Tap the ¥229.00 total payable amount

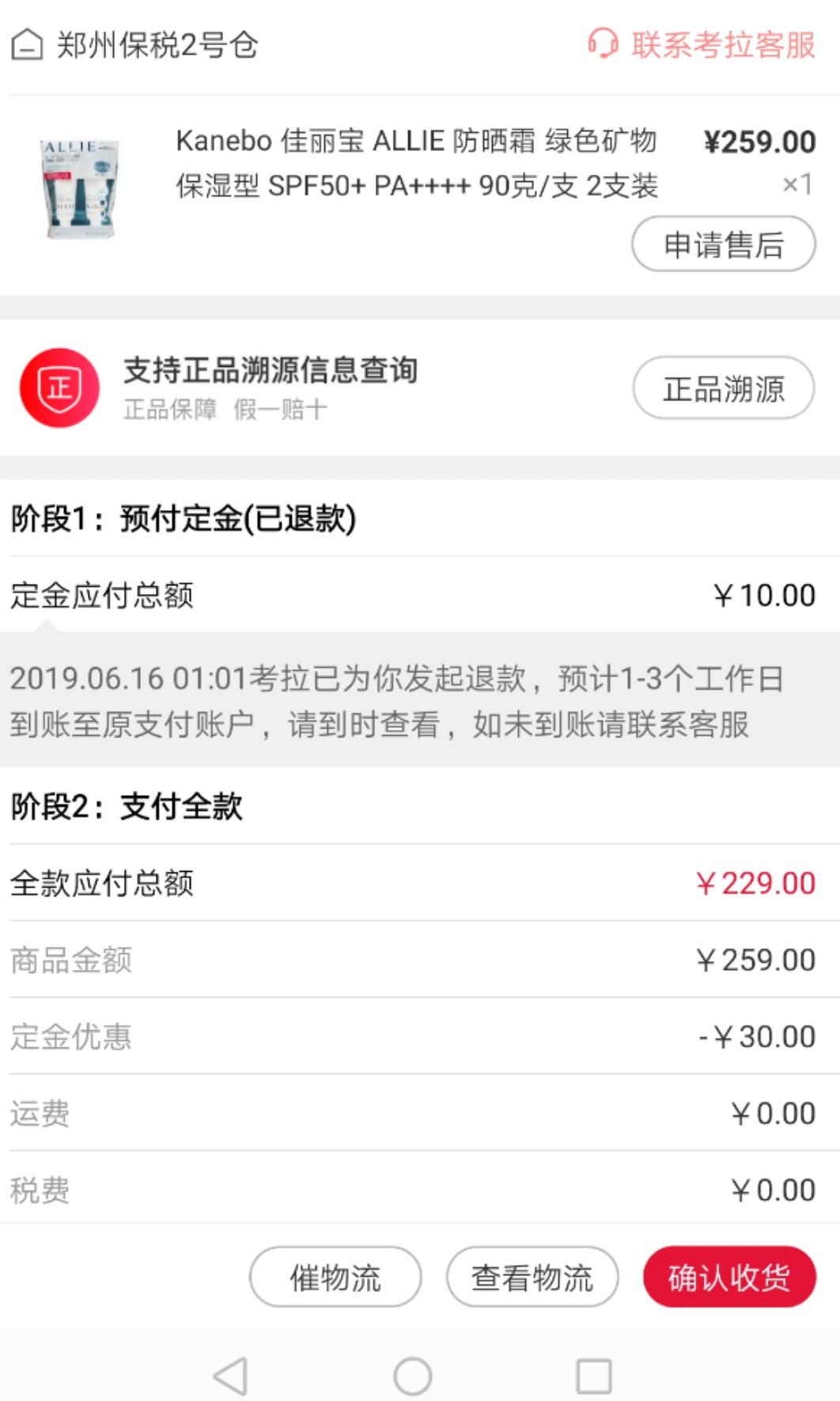[758, 884]
